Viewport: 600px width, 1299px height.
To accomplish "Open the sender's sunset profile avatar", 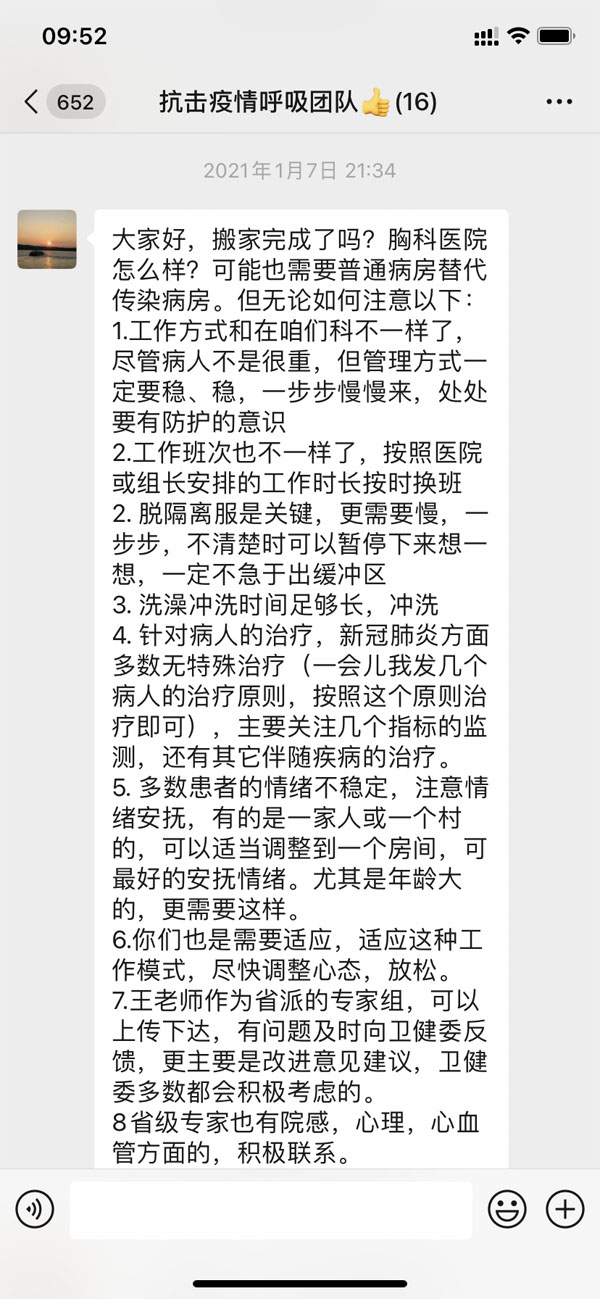I will point(47,239).
